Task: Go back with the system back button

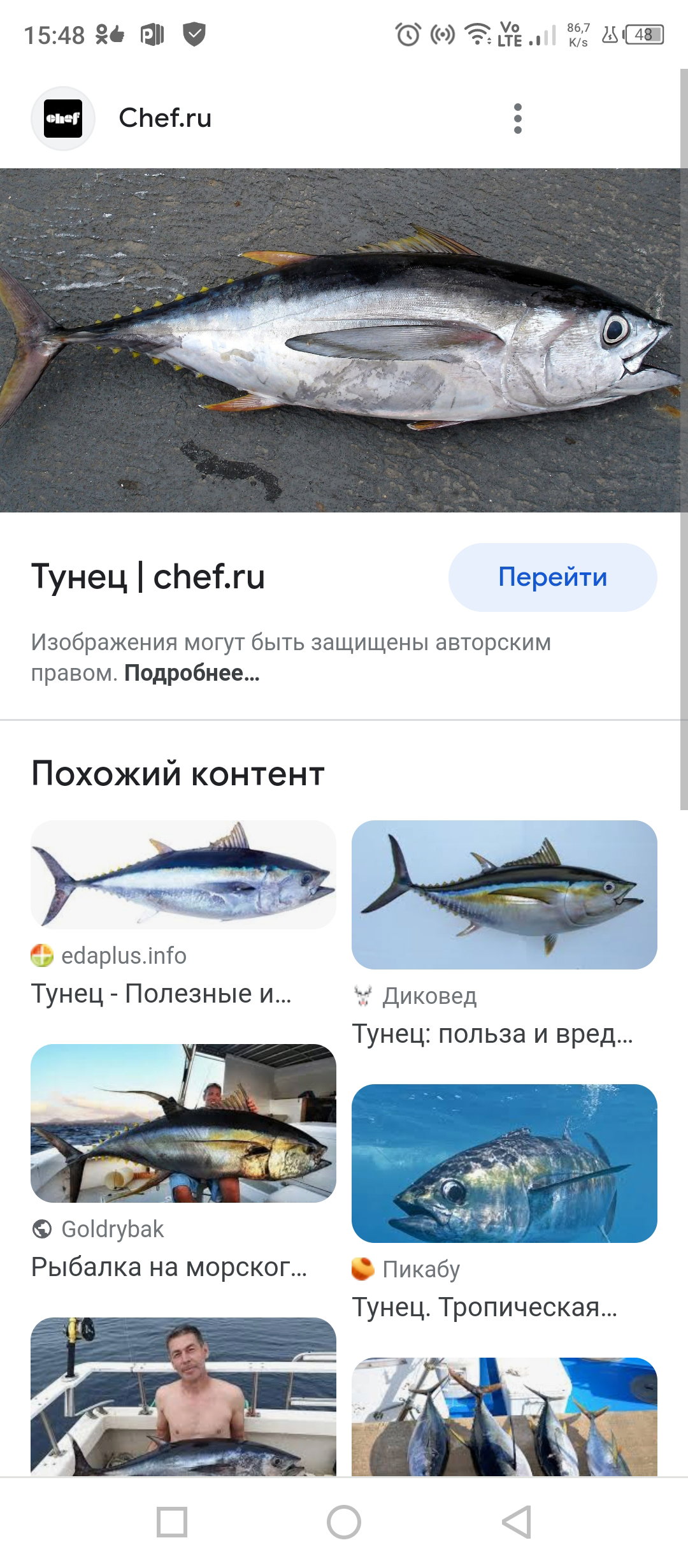Action: point(517,1522)
